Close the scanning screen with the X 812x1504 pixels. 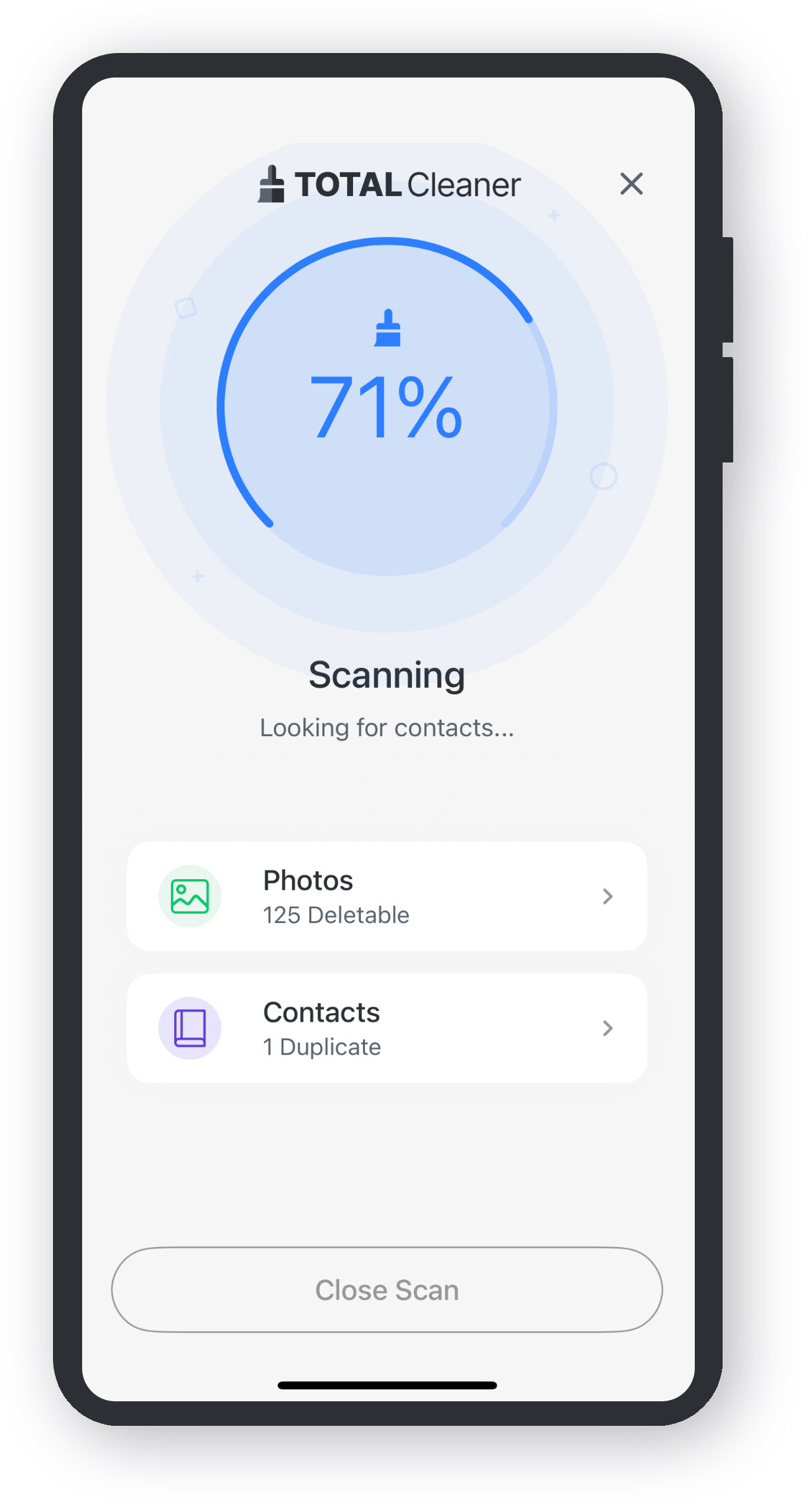tap(631, 184)
